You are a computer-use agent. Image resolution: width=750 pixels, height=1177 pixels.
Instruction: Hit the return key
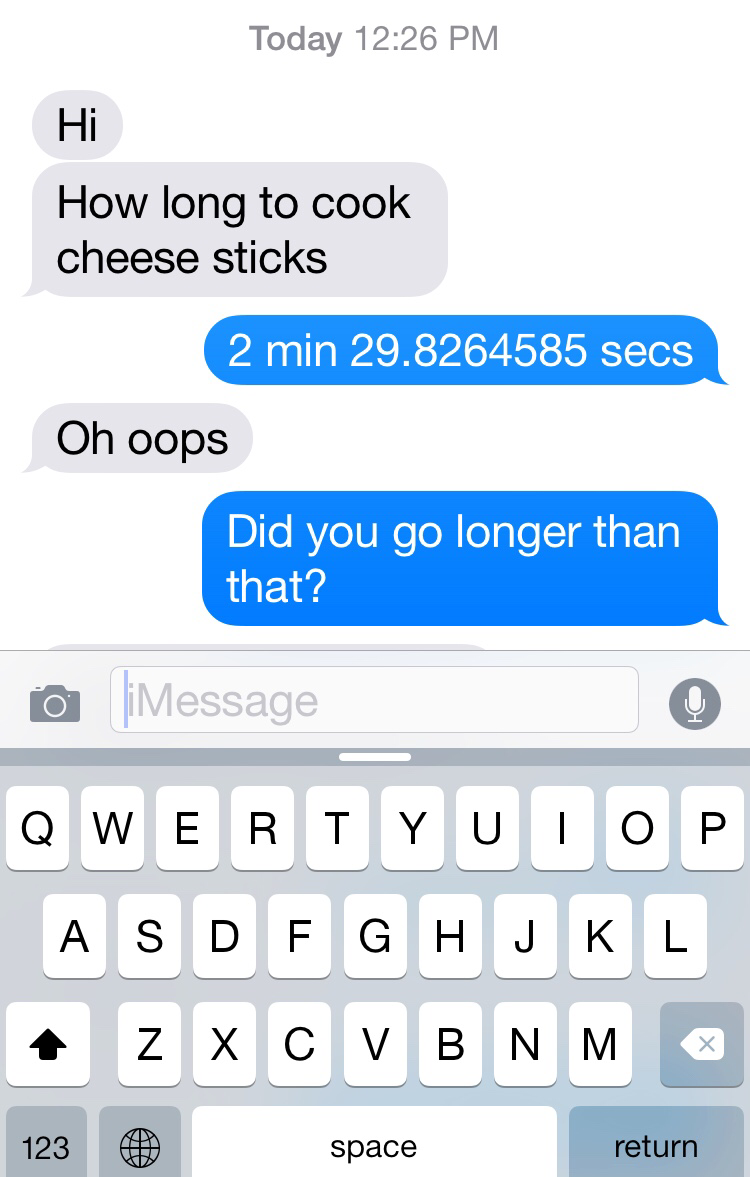(x=656, y=1145)
